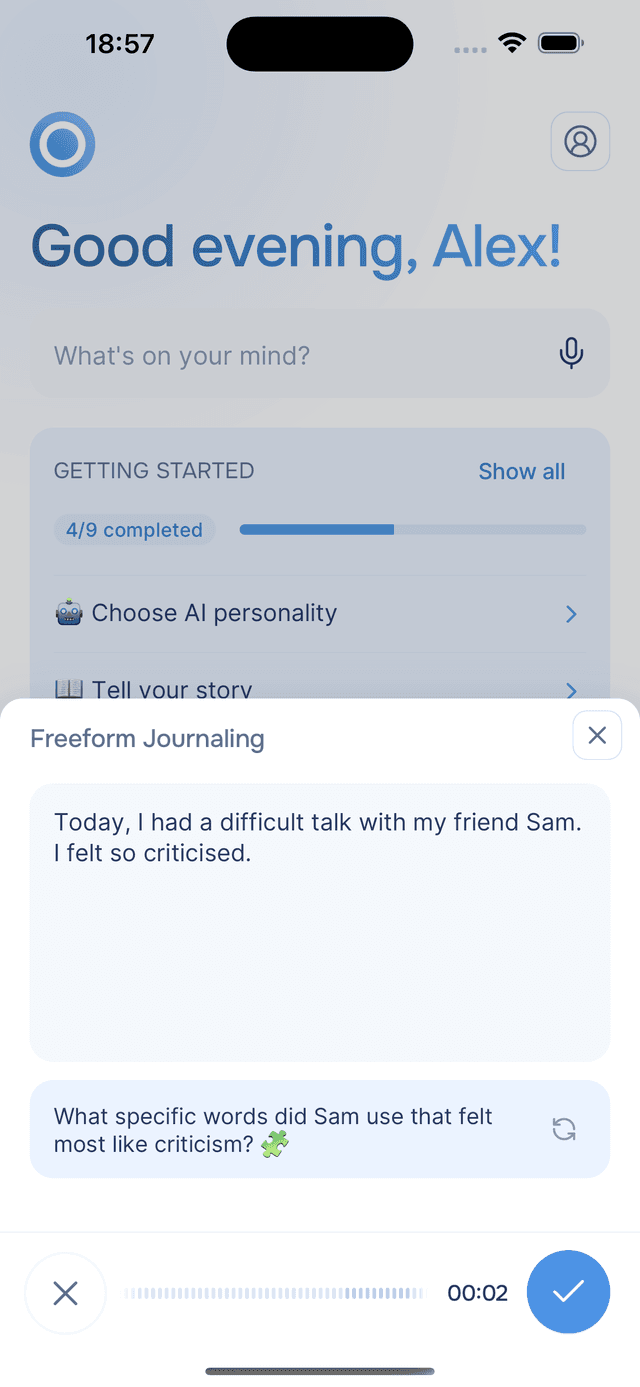Show all getting started steps
This screenshot has width=640, height=1387.
[x=521, y=471]
